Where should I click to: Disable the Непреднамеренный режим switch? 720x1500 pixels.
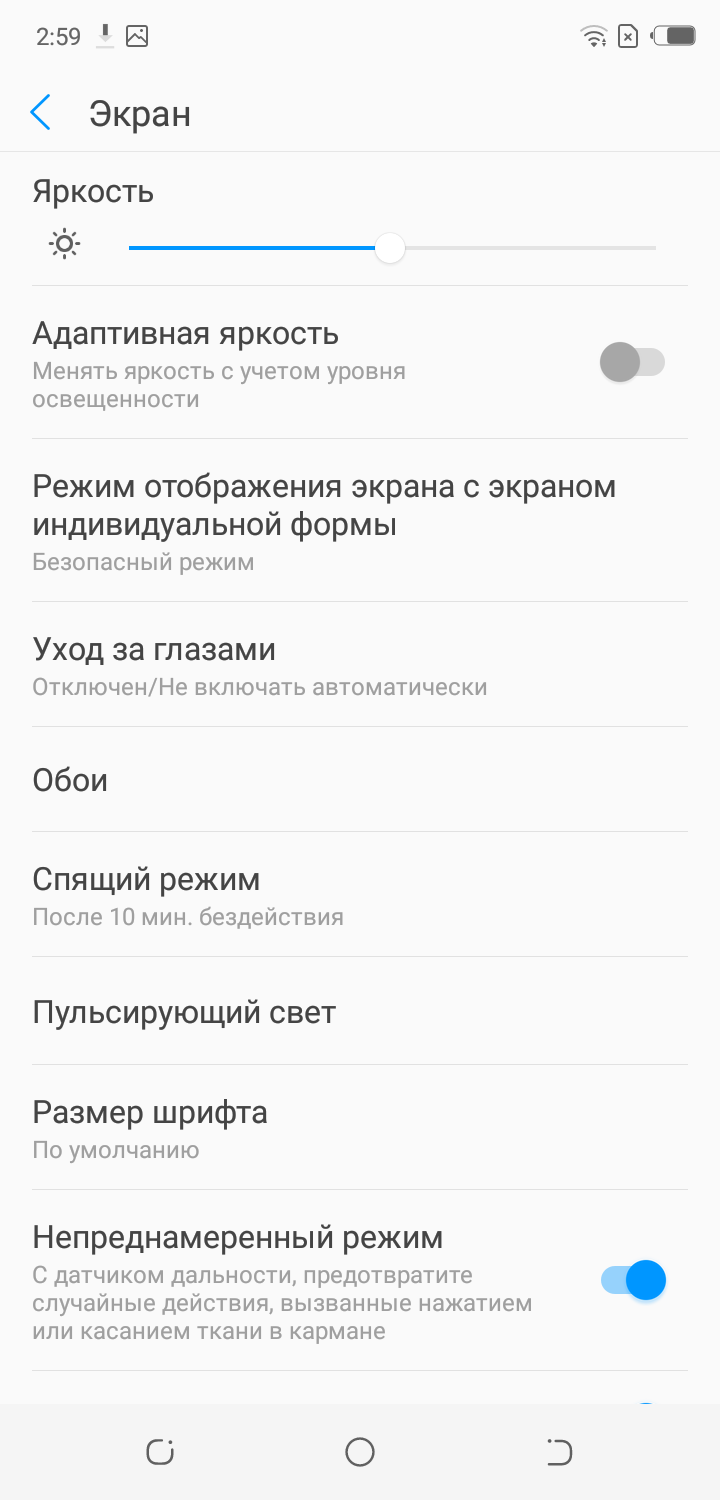633,1280
